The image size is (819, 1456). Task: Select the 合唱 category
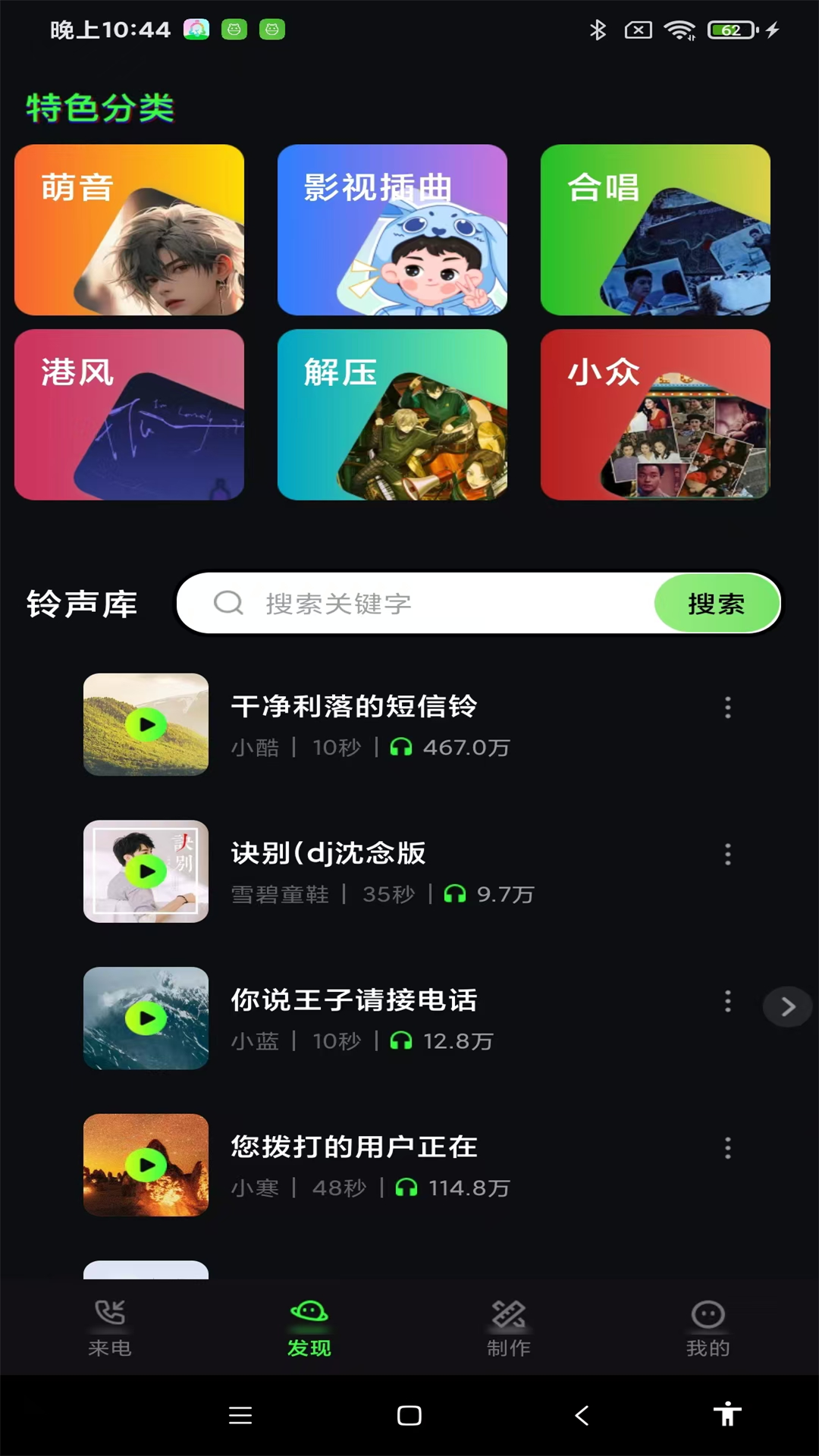655,230
